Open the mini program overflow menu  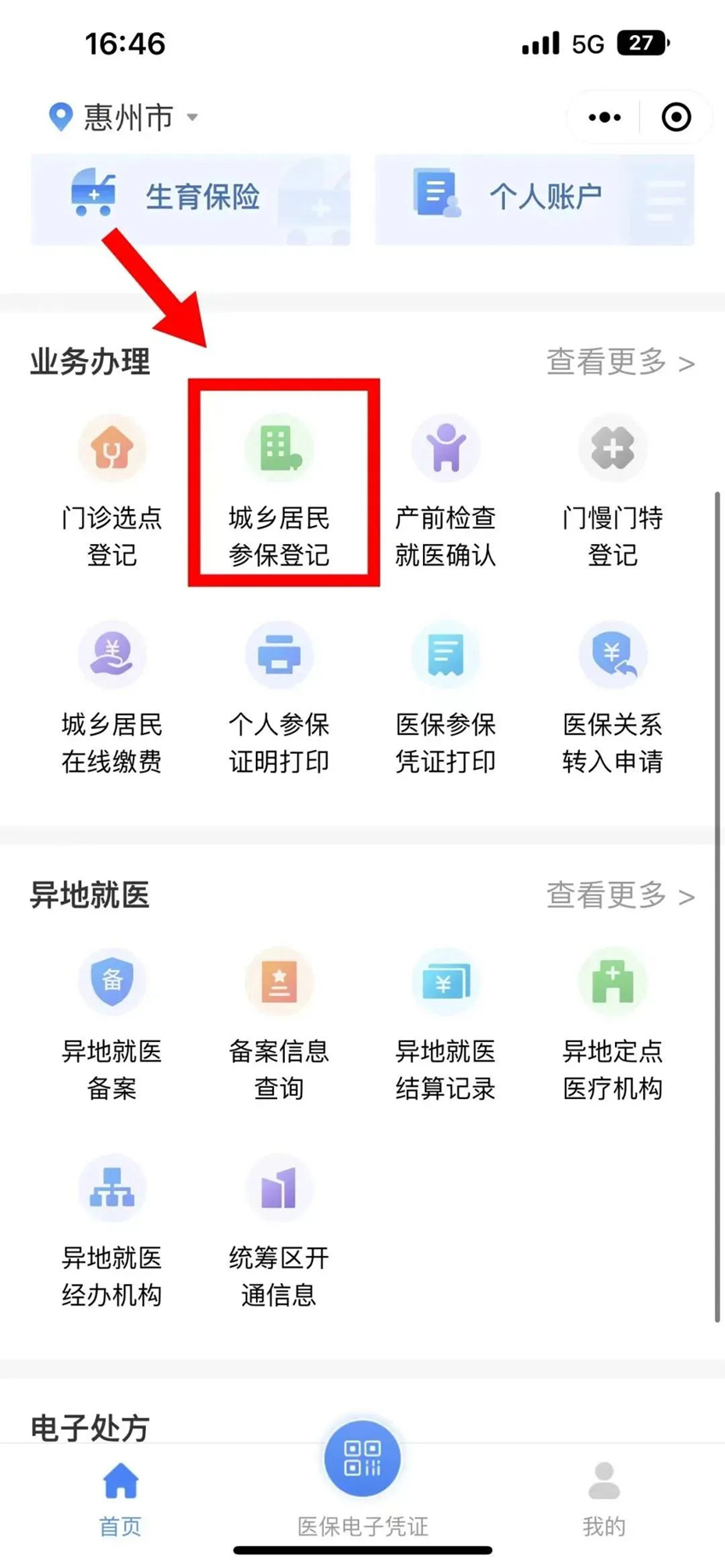coord(605,117)
